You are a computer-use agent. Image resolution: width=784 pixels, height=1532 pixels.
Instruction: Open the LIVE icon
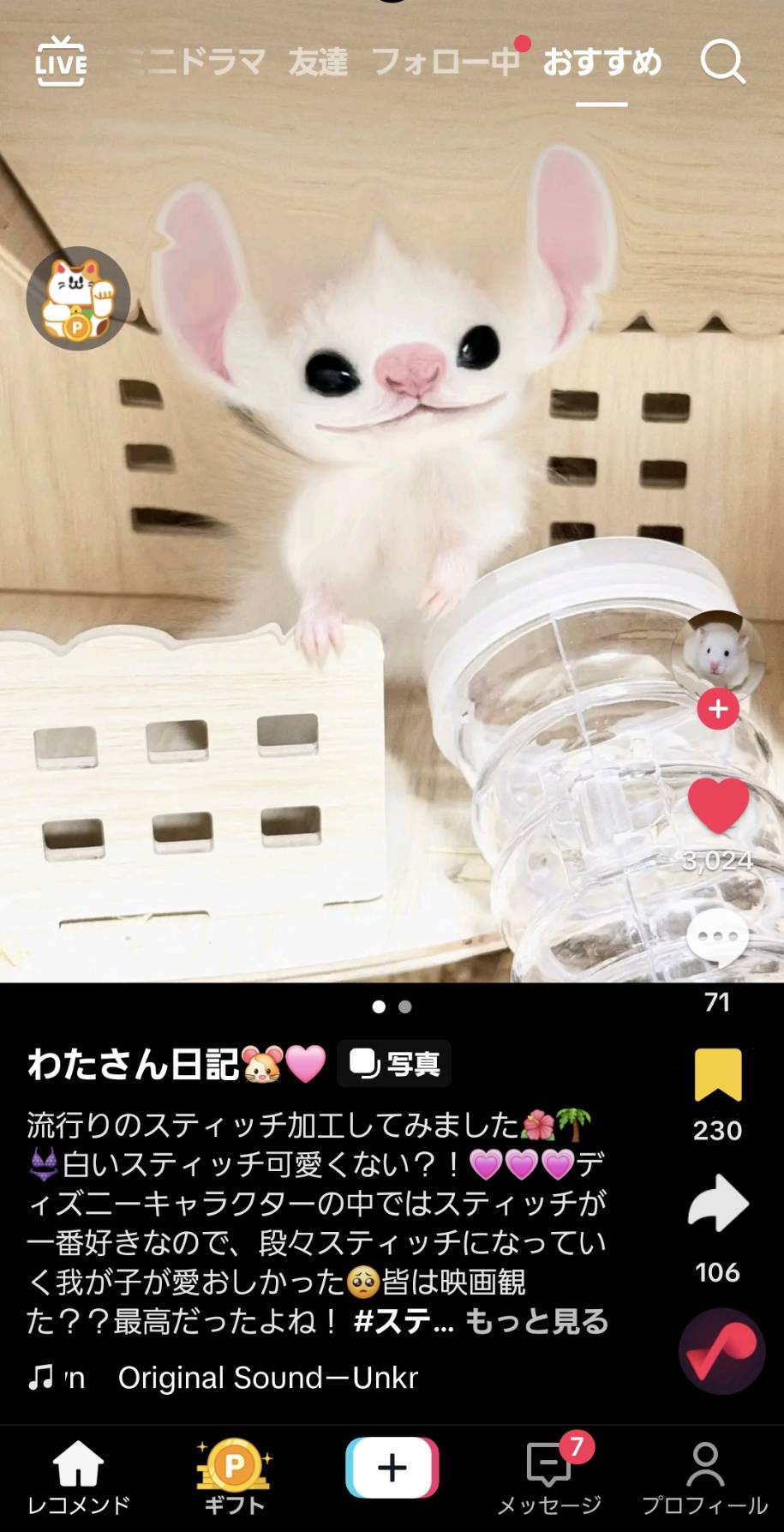pyautogui.click(x=61, y=62)
